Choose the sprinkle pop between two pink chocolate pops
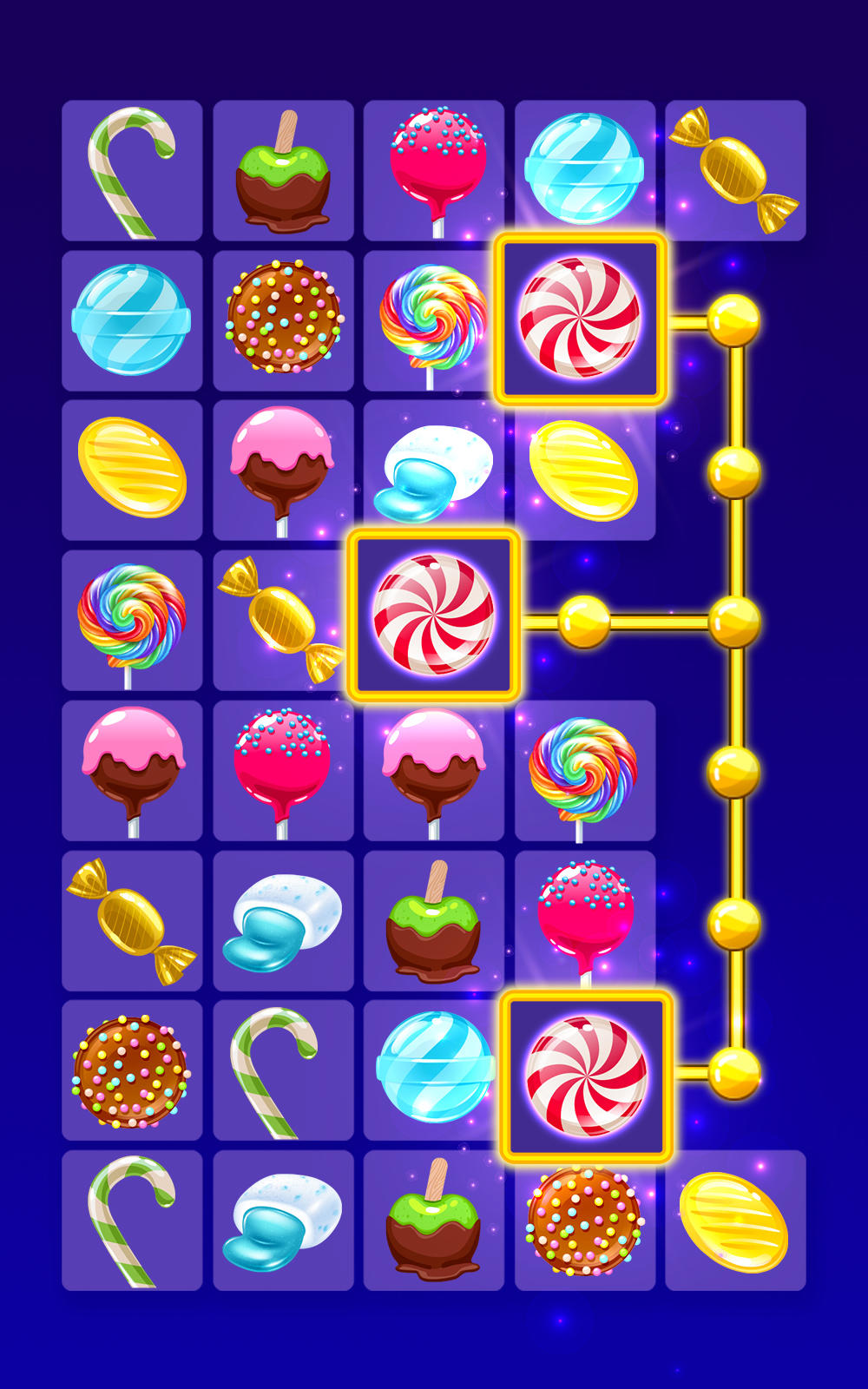This screenshot has width=868, height=1389. coord(283,769)
